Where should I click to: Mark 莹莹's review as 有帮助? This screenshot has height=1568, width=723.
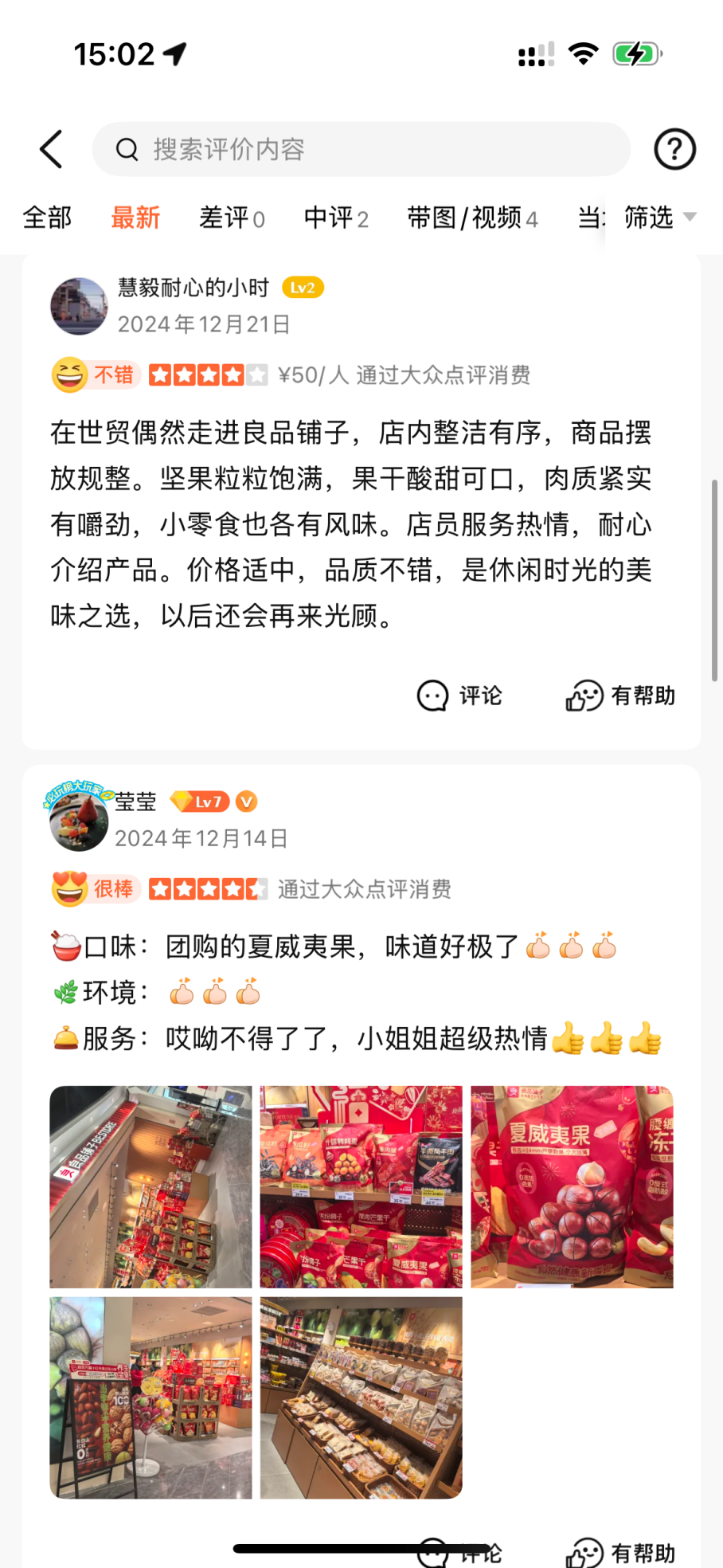[x=620, y=1552]
